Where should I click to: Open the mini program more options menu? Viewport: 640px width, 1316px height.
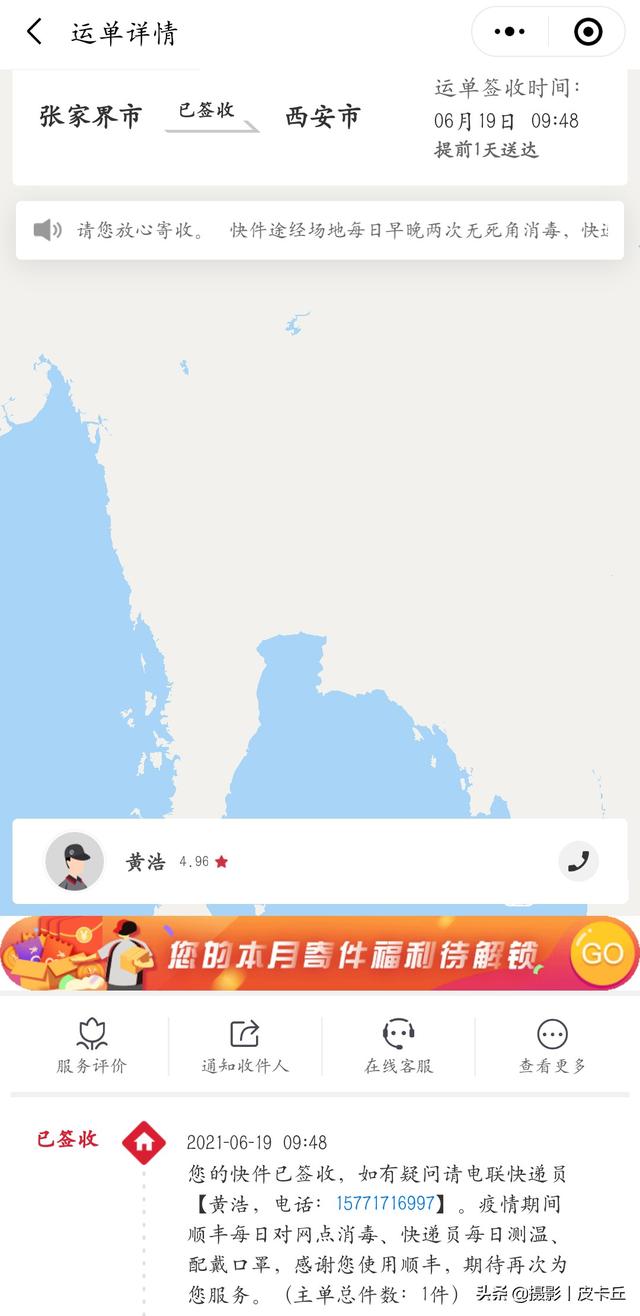point(510,32)
